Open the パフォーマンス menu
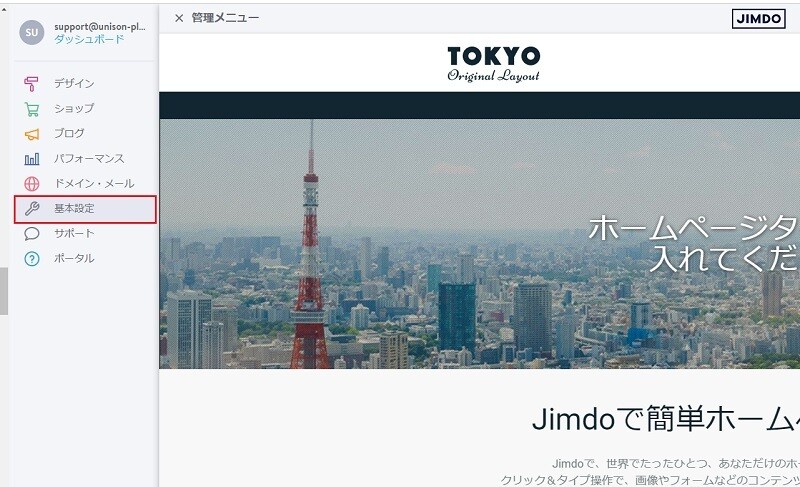This screenshot has width=800, height=487. point(88,158)
